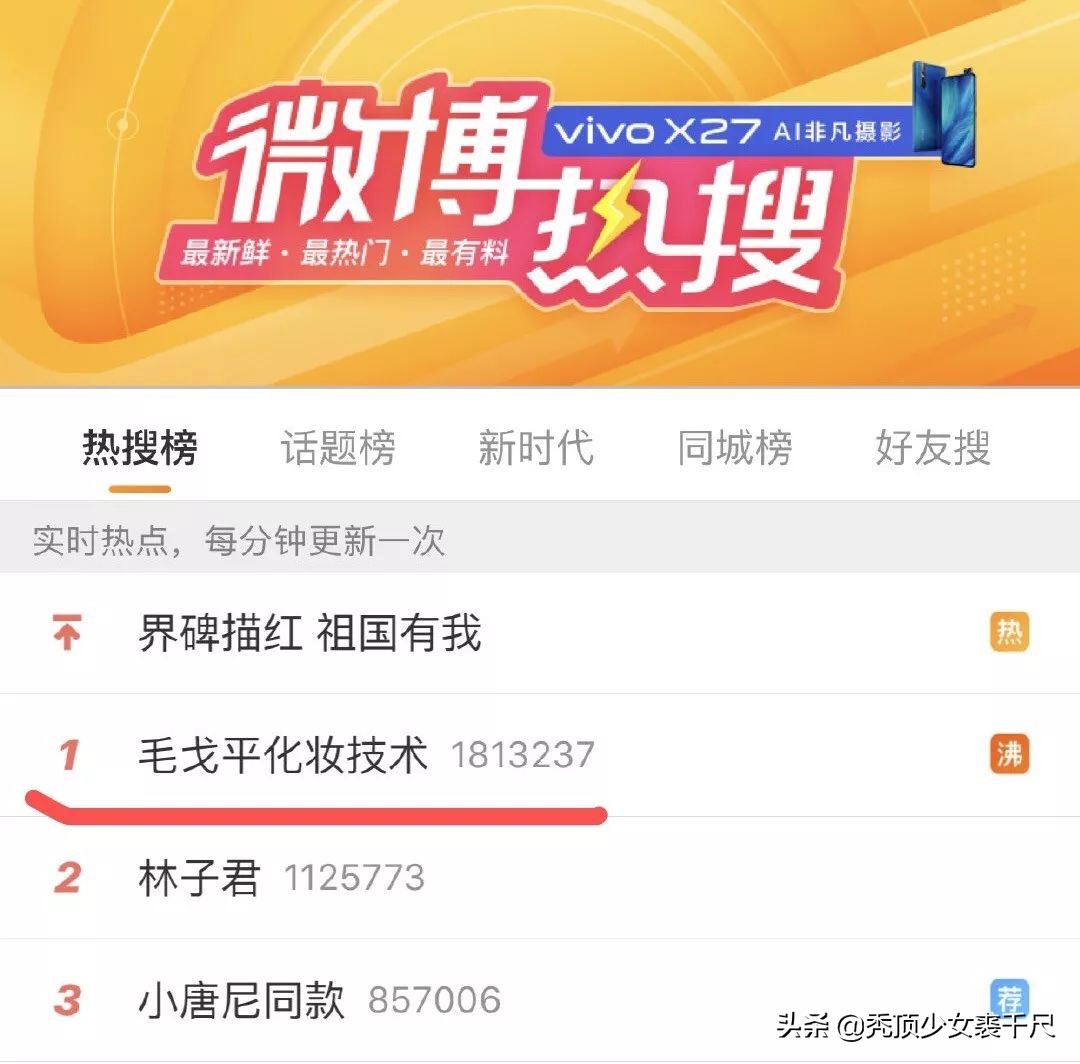This screenshot has width=1080, height=1064.
Task: View the 林子君 hot search entry
Action: (x=200, y=878)
